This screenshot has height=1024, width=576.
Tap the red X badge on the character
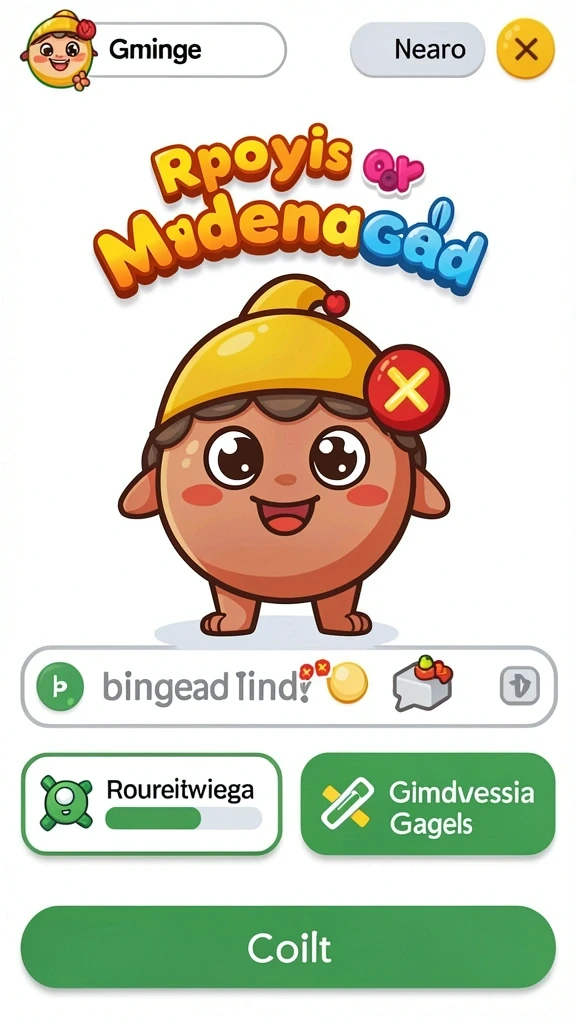pyautogui.click(x=408, y=389)
